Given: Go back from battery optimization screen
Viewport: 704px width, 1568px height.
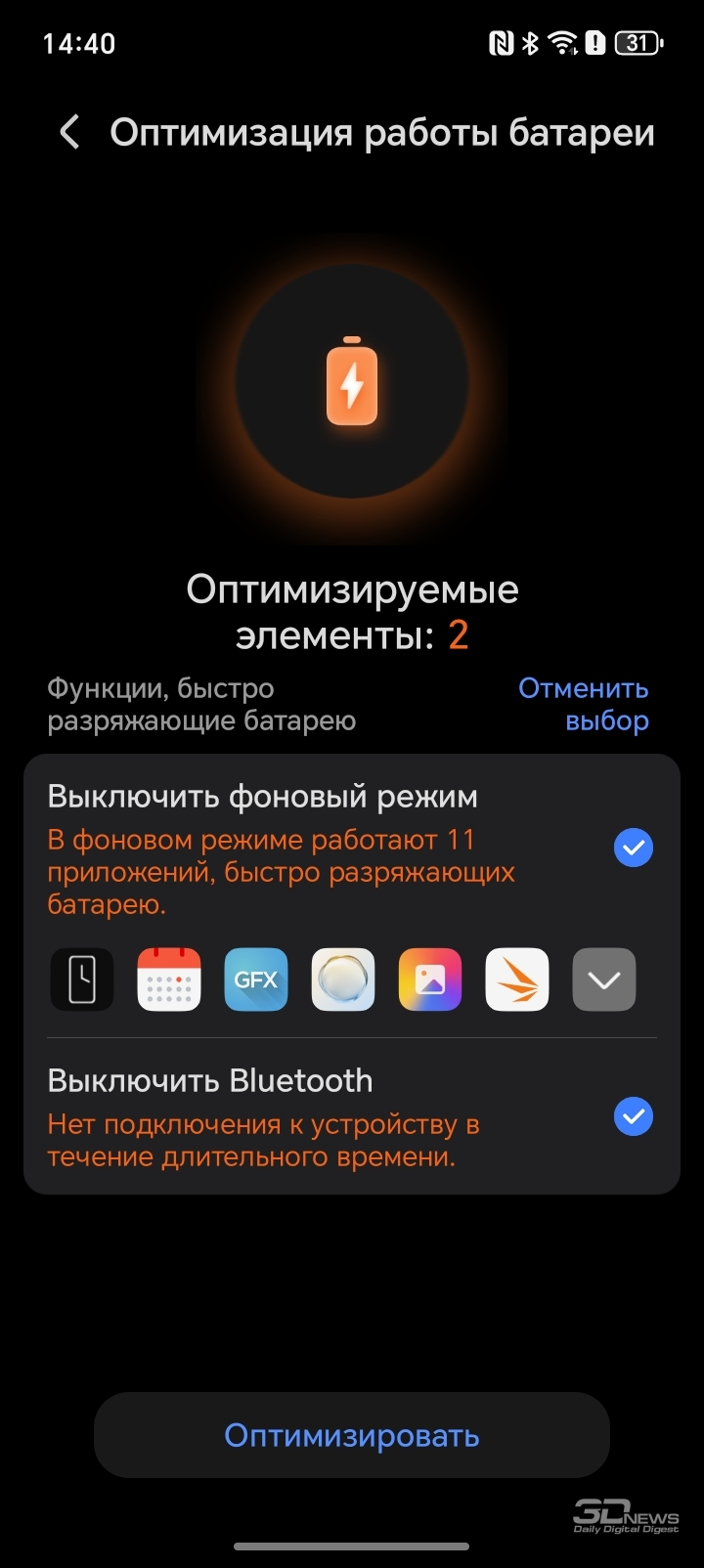Looking at the screenshot, I should (69, 132).
